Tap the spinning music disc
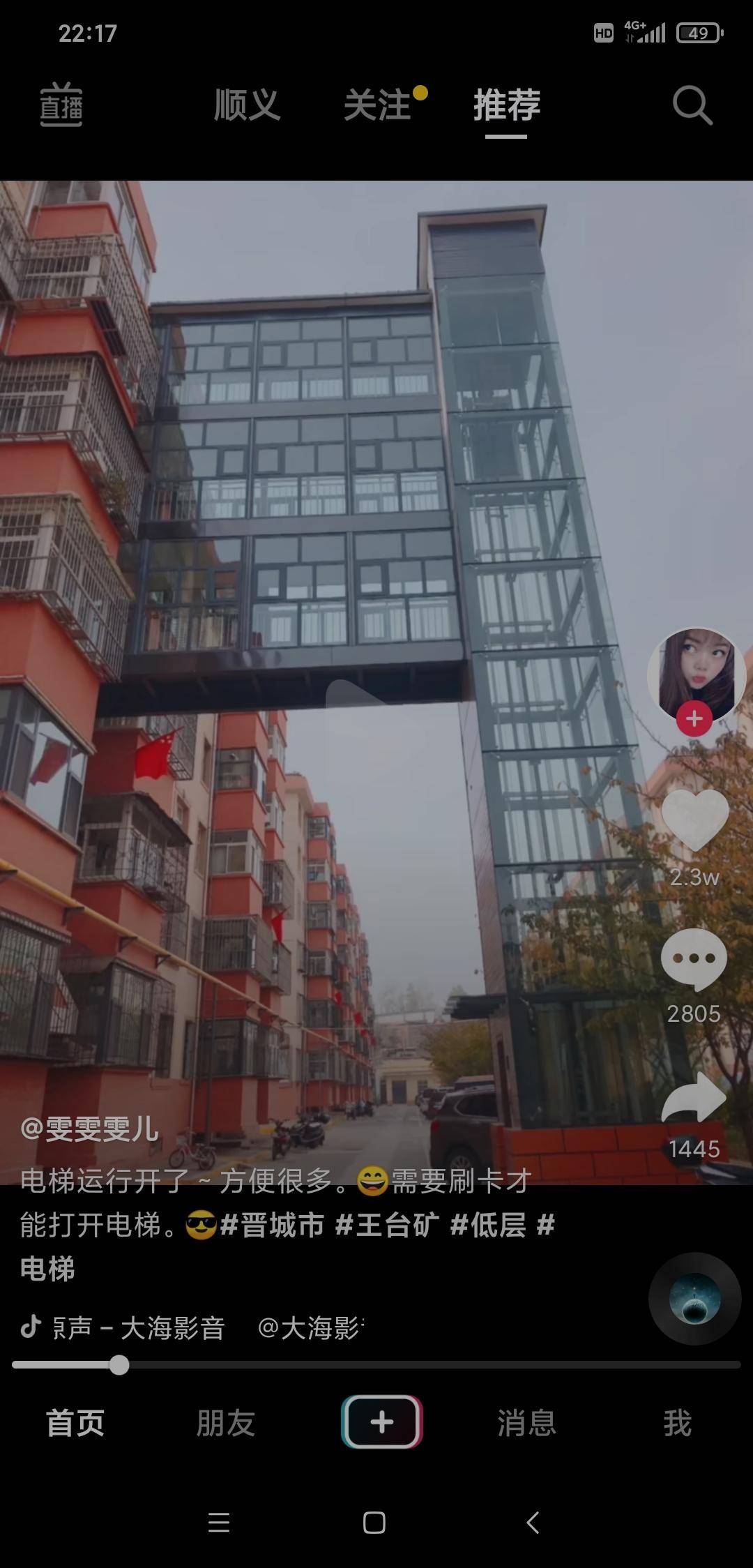 [694, 1299]
